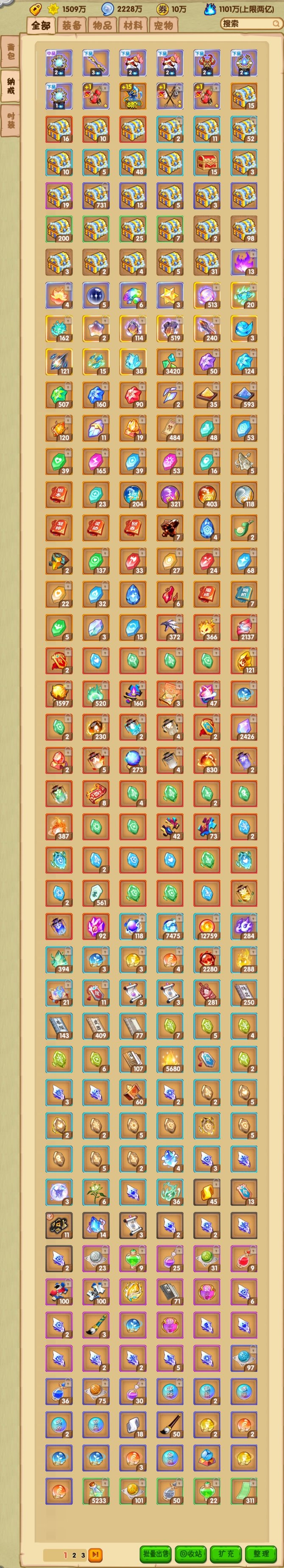The image size is (284, 1568).
Task: Open the 时装 side tab
Action: [10, 120]
